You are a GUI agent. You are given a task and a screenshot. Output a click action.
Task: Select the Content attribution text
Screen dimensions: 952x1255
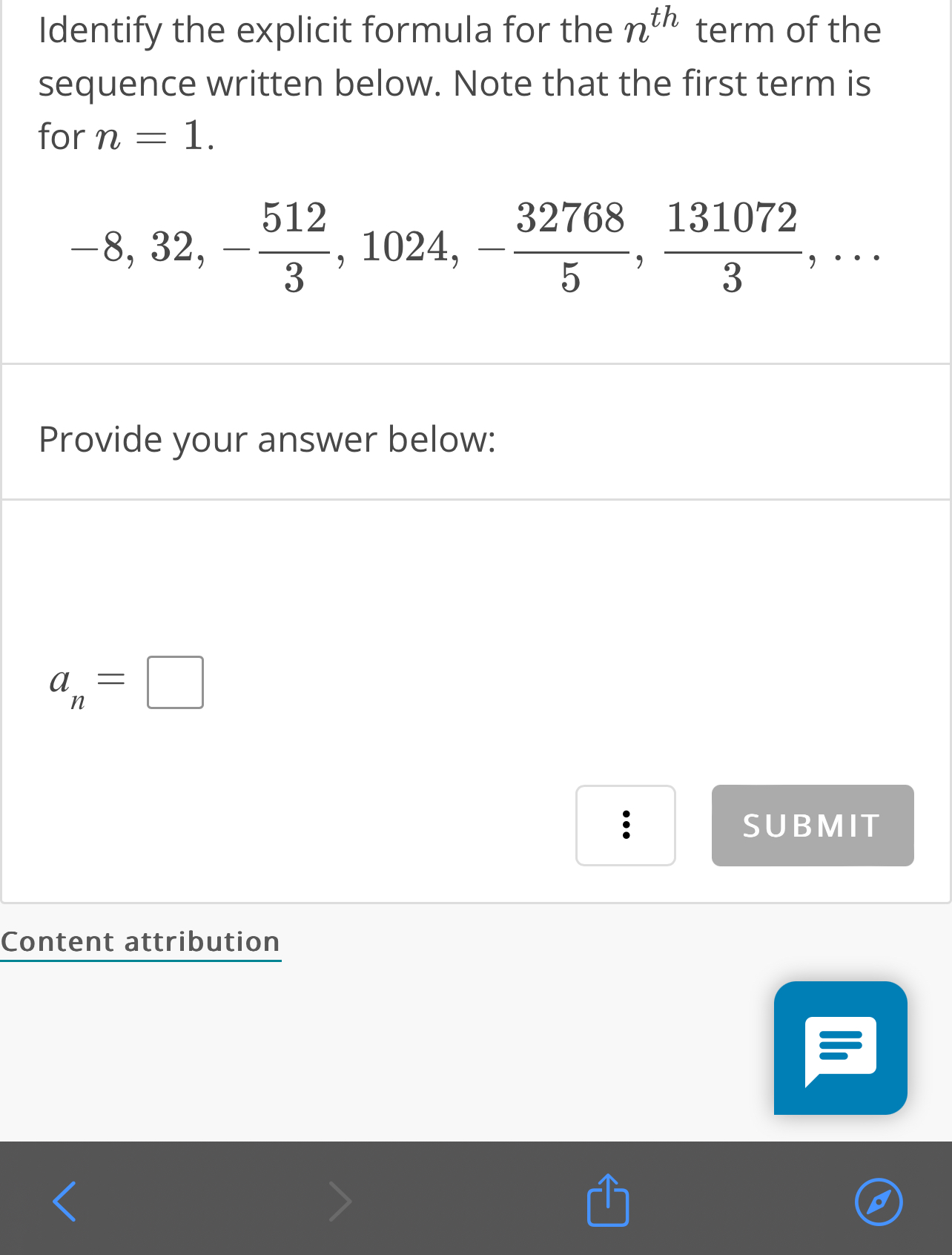click(x=140, y=941)
